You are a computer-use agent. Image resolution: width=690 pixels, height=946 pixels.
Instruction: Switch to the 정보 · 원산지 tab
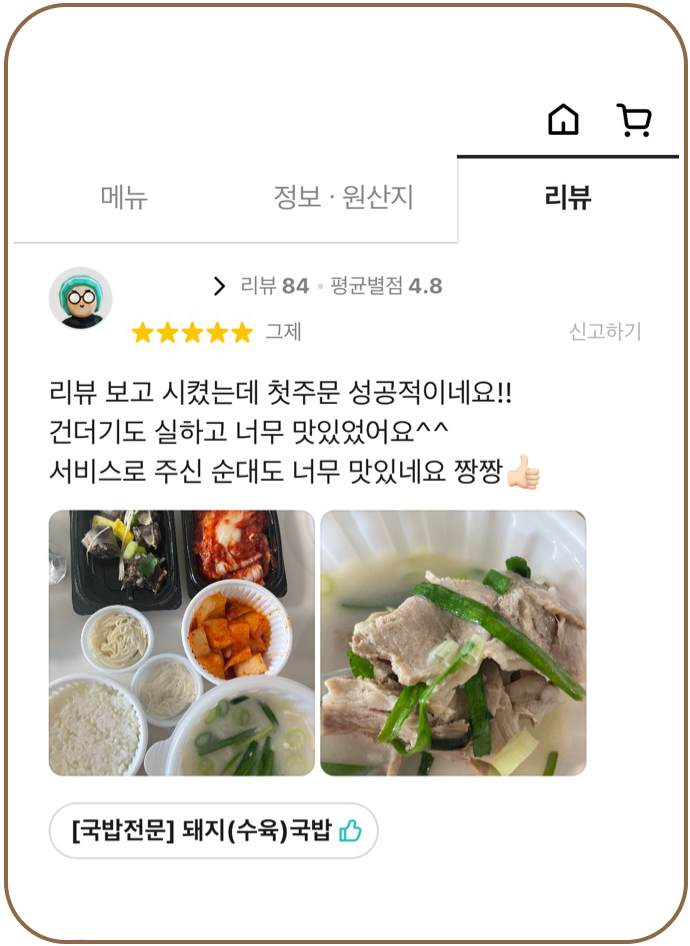click(x=343, y=197)
